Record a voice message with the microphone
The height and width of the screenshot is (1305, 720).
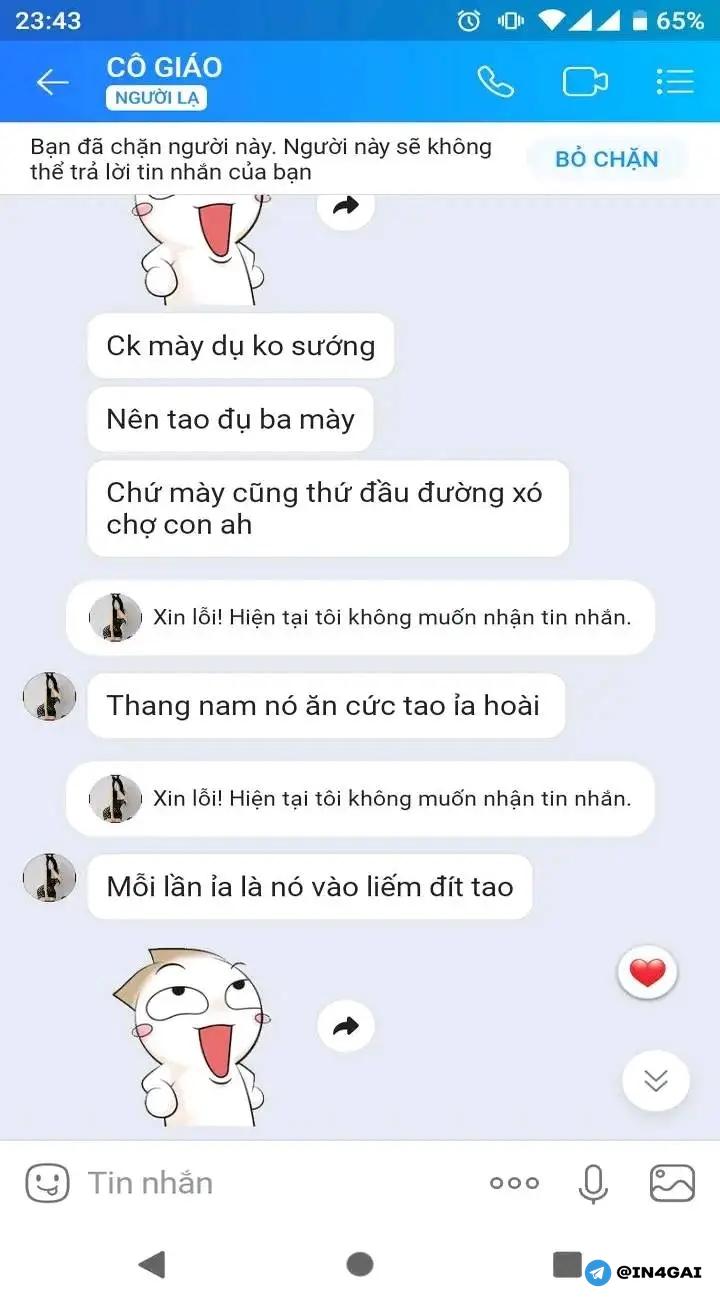click(x=593, y=1183)
